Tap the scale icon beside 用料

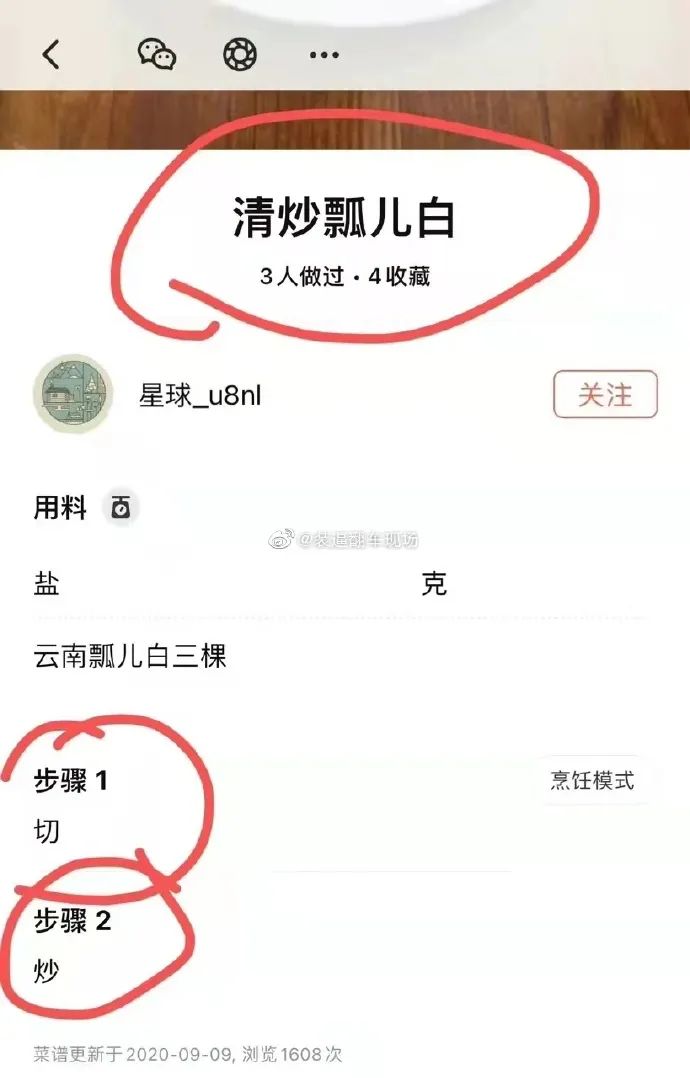(121, 508)
